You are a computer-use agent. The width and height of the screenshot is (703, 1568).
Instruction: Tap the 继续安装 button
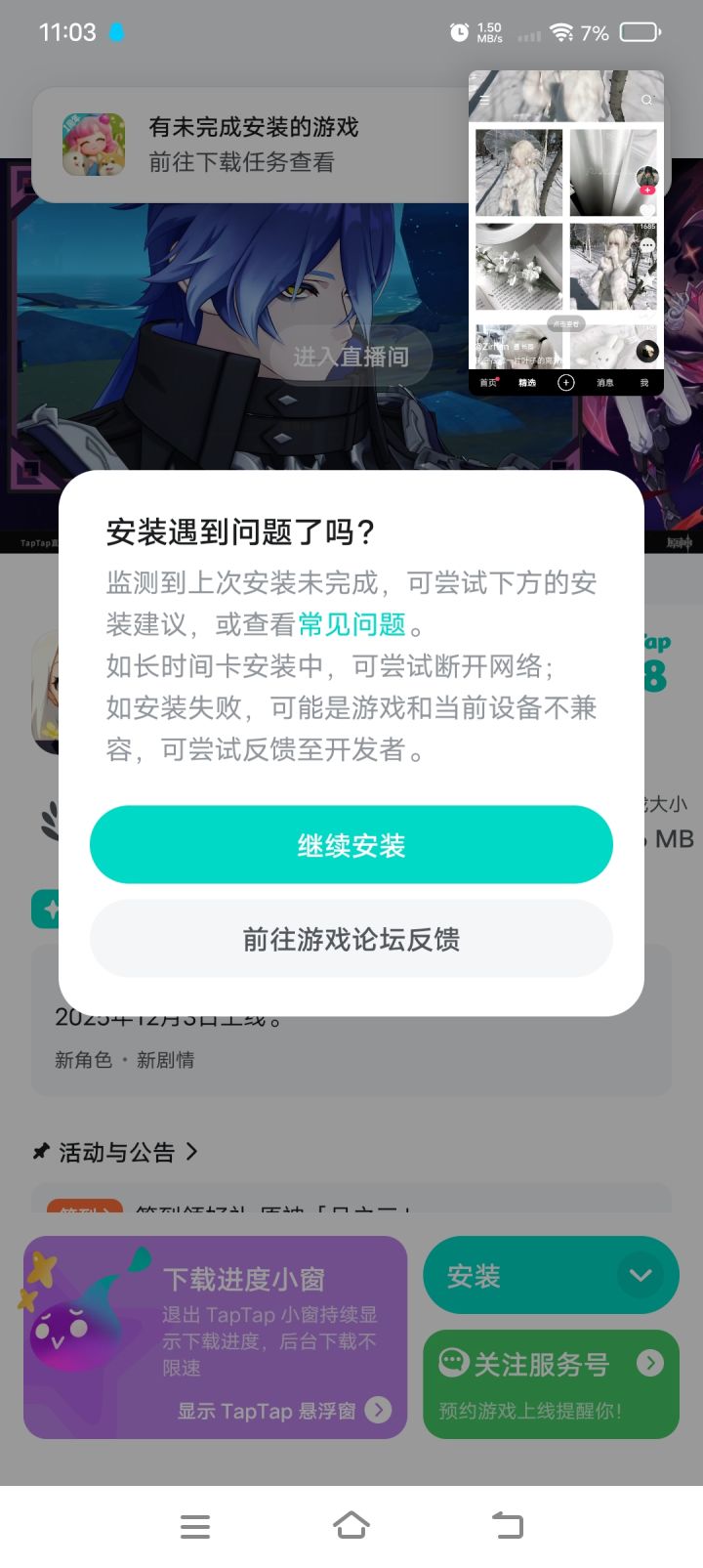[351, 843]
